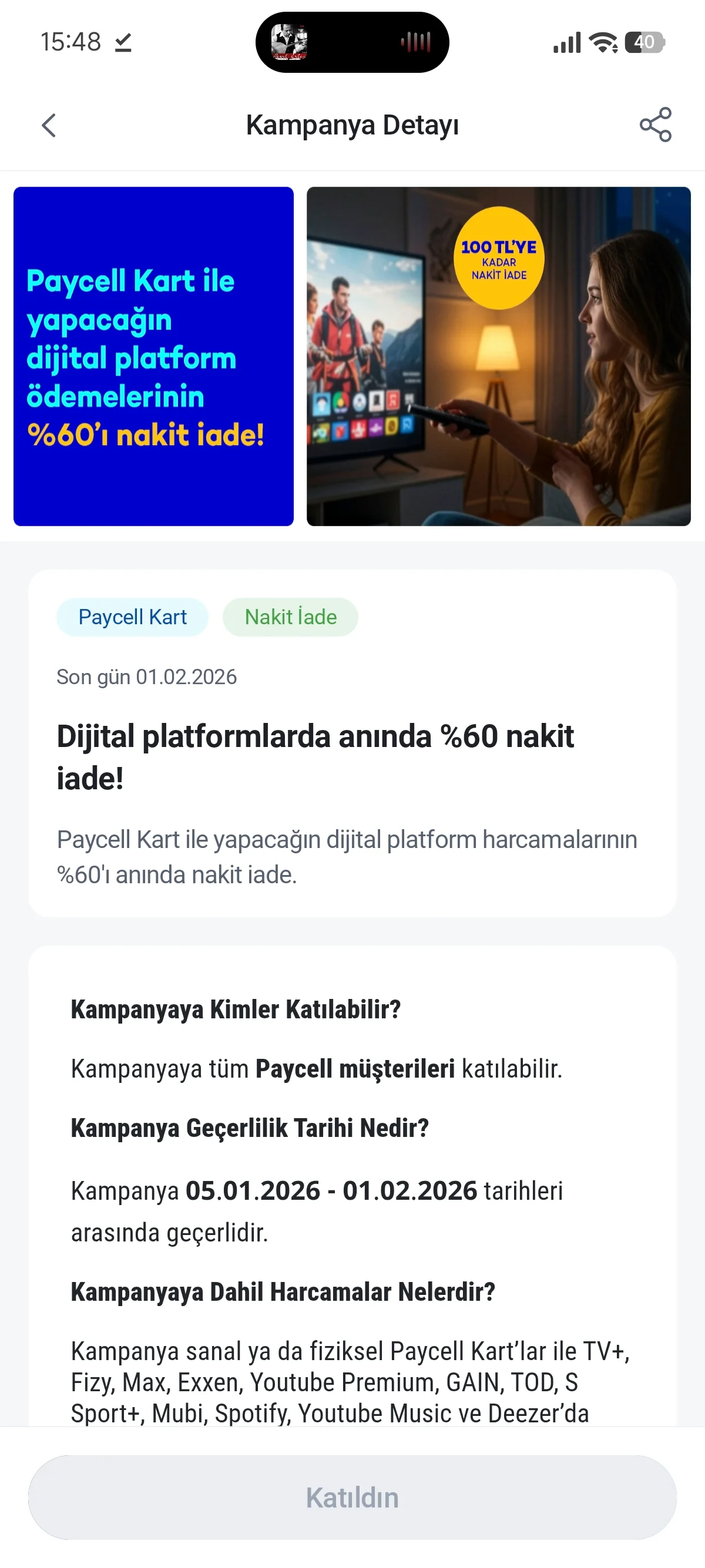Go back from Kampanya Detayı
Viewport: 705px width, 1568px height.
point(49,126)
